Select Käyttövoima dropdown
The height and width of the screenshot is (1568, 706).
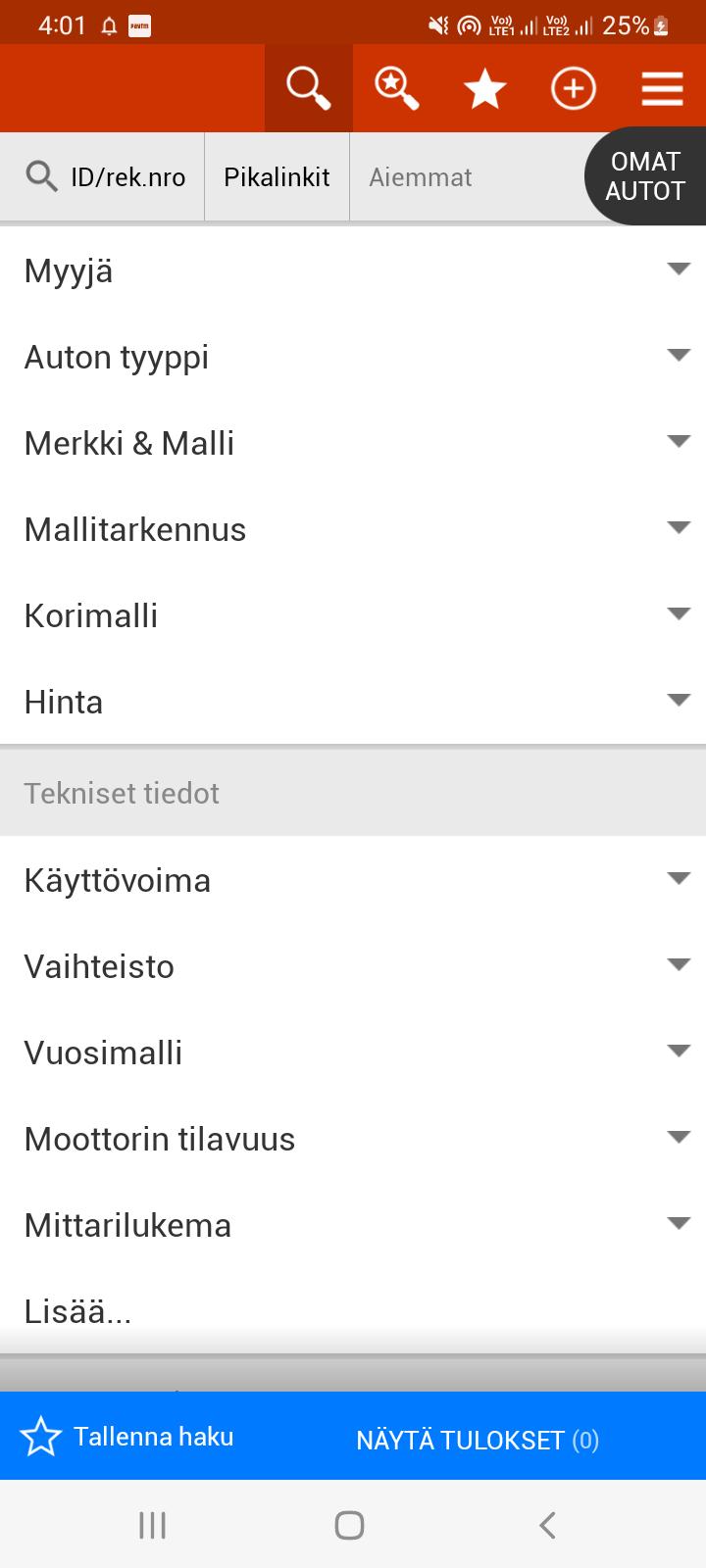(x=353, y=880)
